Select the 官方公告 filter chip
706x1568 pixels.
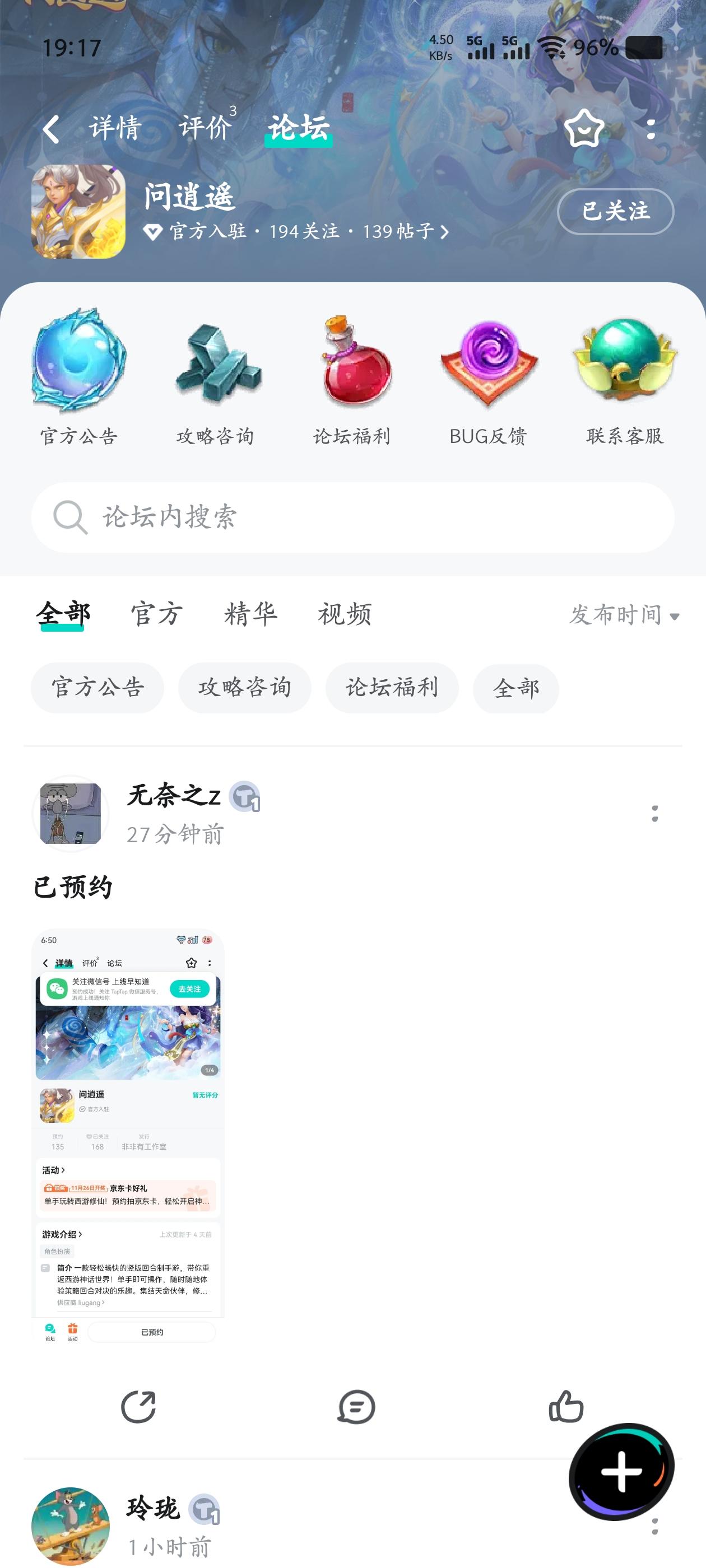click(97, 688)
